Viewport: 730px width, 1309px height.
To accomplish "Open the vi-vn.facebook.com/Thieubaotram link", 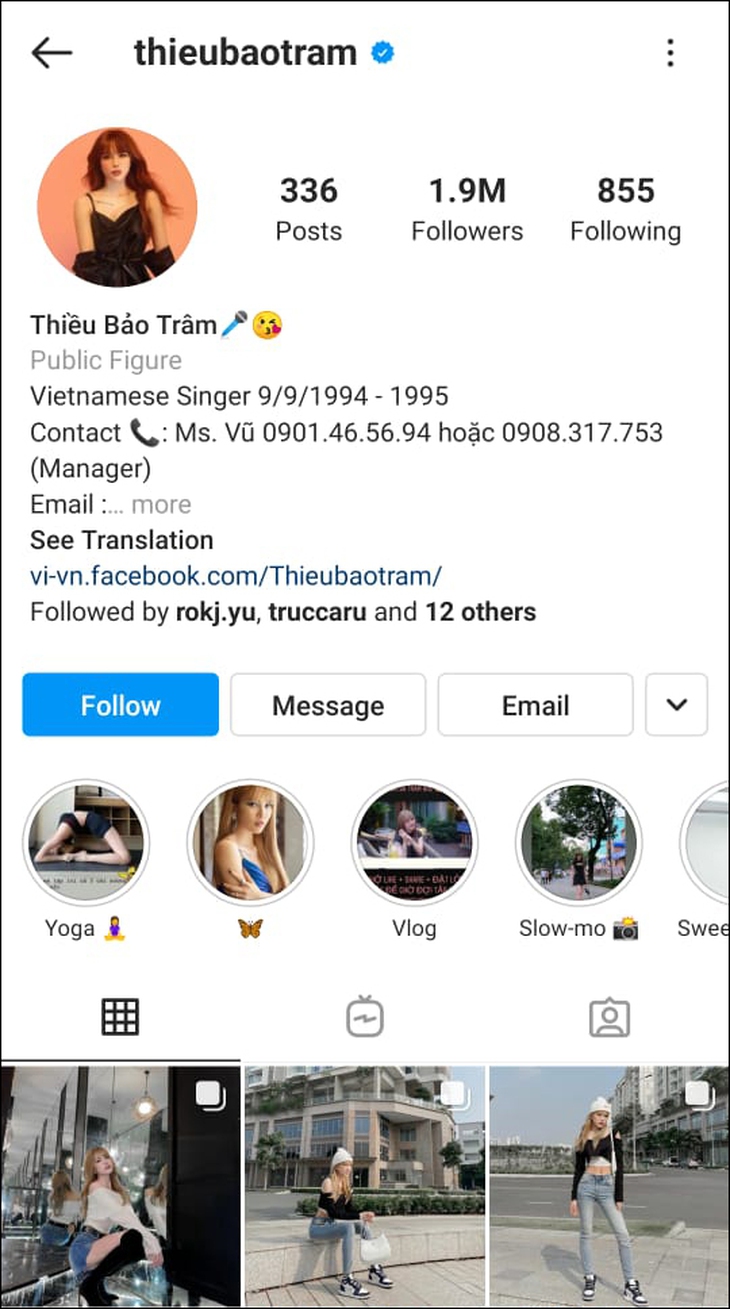I will [x=236, y=576].
